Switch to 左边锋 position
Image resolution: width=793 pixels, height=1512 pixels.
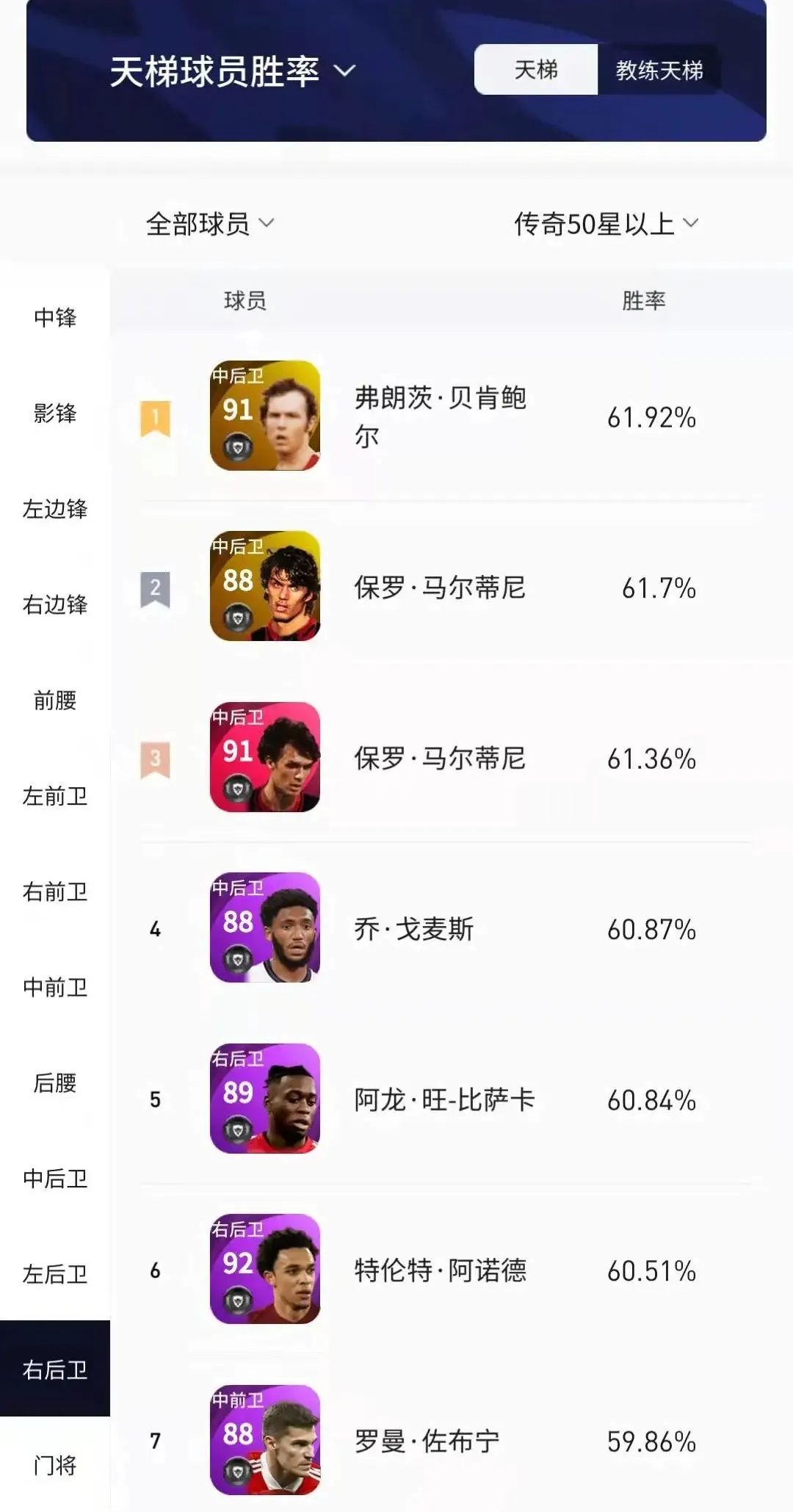(55, 508)
